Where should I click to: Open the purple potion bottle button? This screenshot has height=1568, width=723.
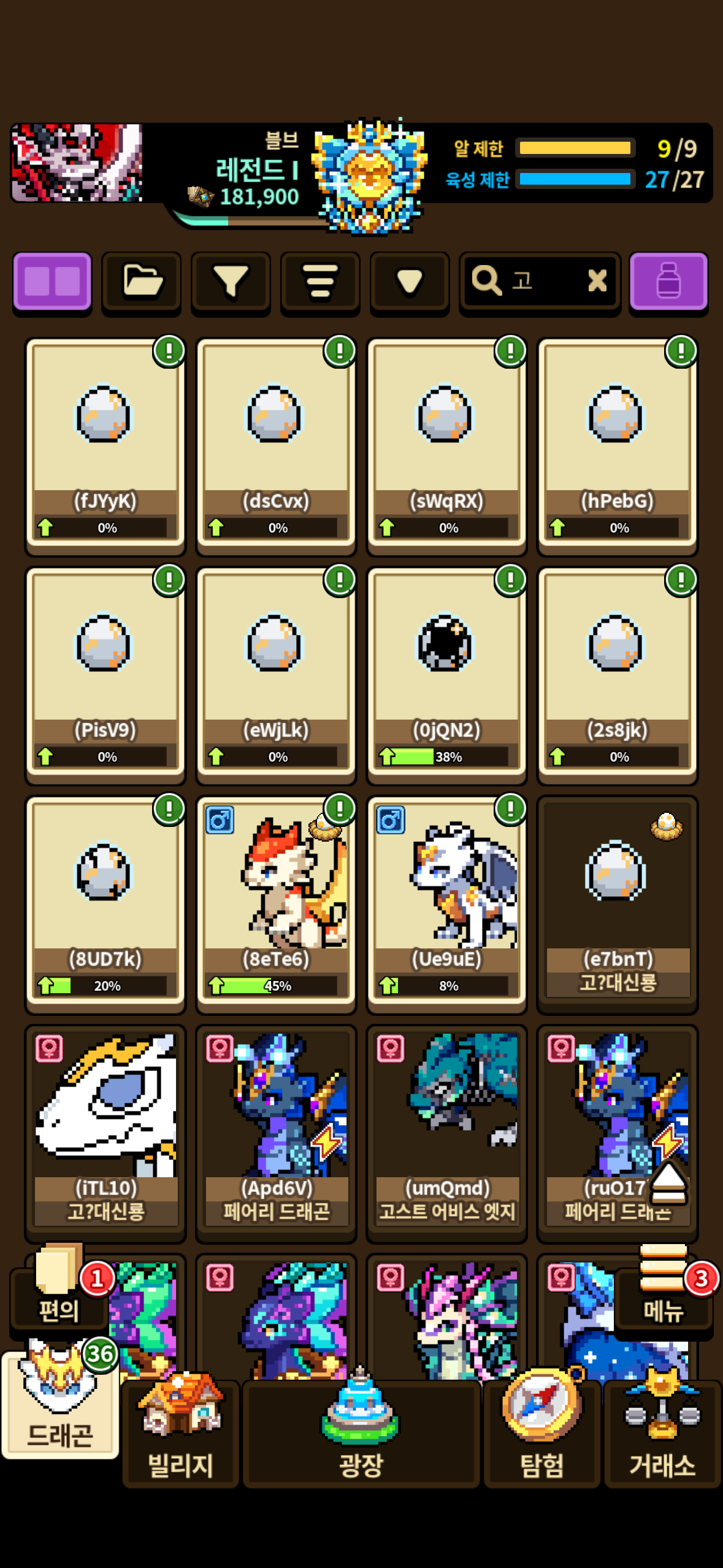[x=668, y=282]
